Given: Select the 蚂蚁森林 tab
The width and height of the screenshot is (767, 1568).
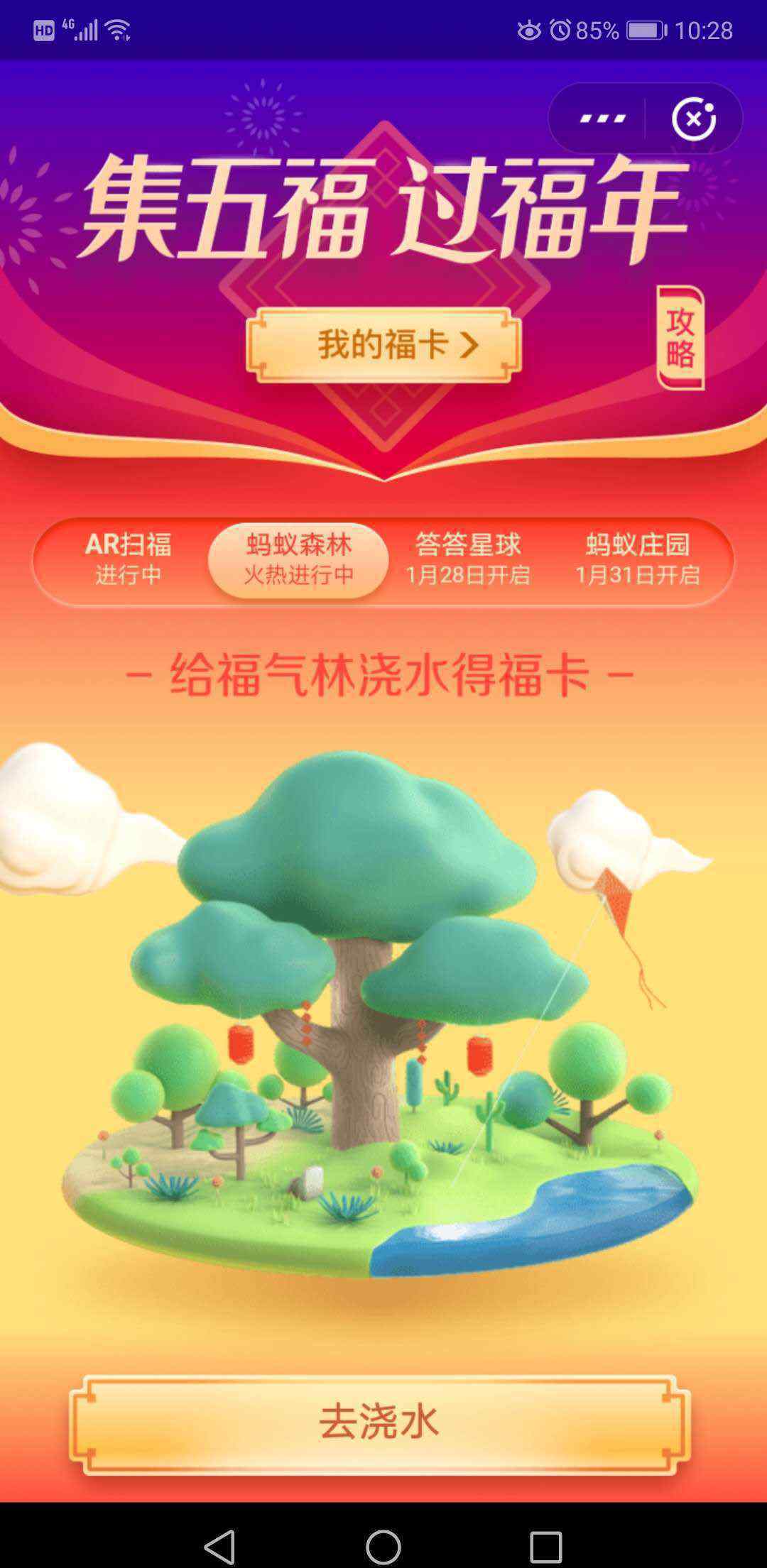Looking at the screenshot, I should (x=298, y=560).
